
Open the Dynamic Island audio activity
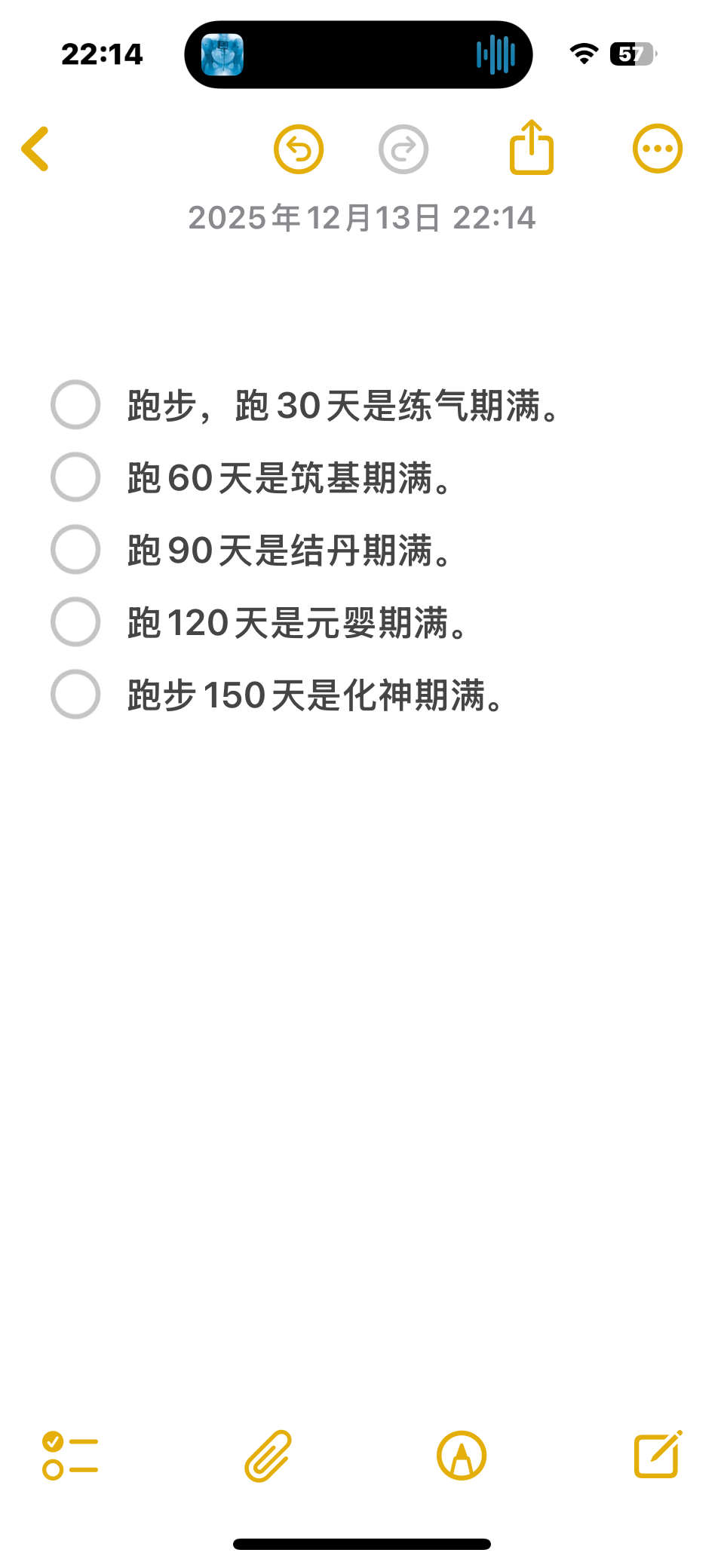[x=358, y=54]
